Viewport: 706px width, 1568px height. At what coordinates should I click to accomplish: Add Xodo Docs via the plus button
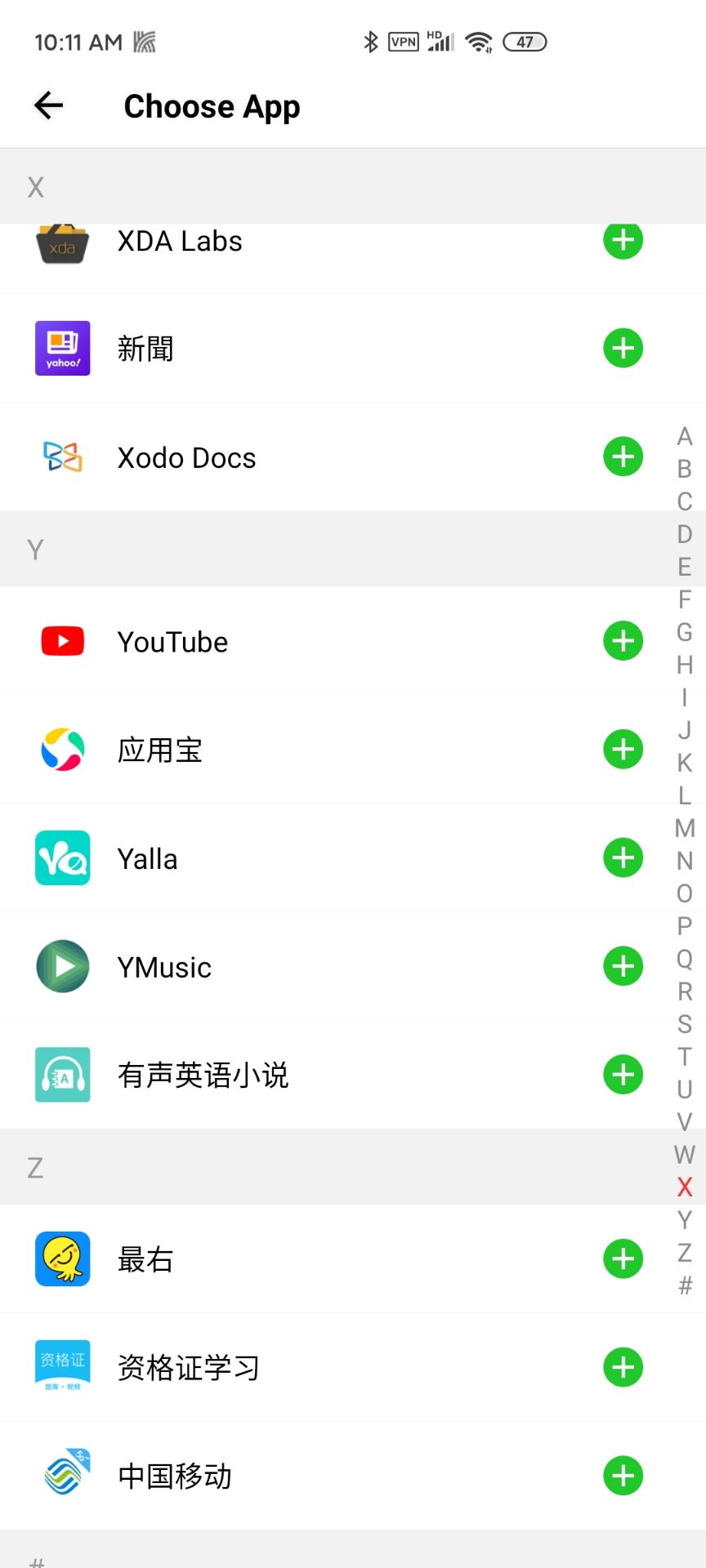[x=623, y=457]
